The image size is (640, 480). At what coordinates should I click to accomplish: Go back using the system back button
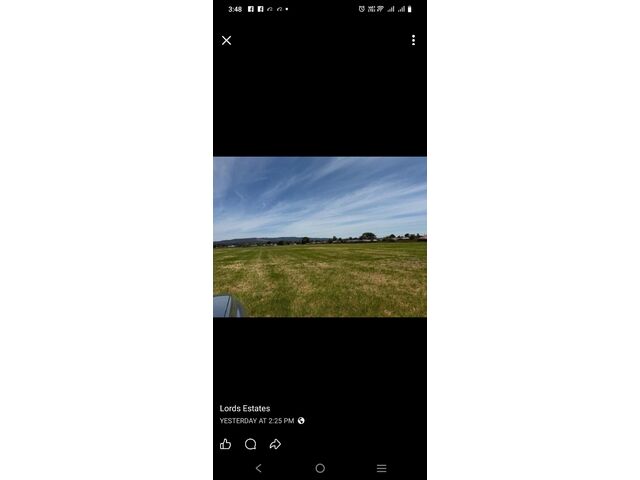(x=258, y=468)
